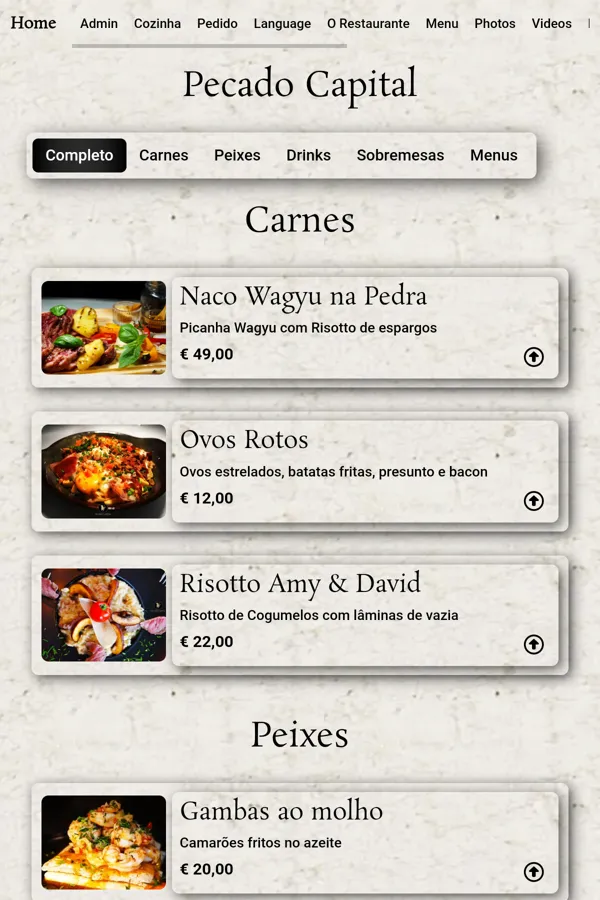
Task: Open the Menu link in the top bar
Action: (x=442, y=23)
